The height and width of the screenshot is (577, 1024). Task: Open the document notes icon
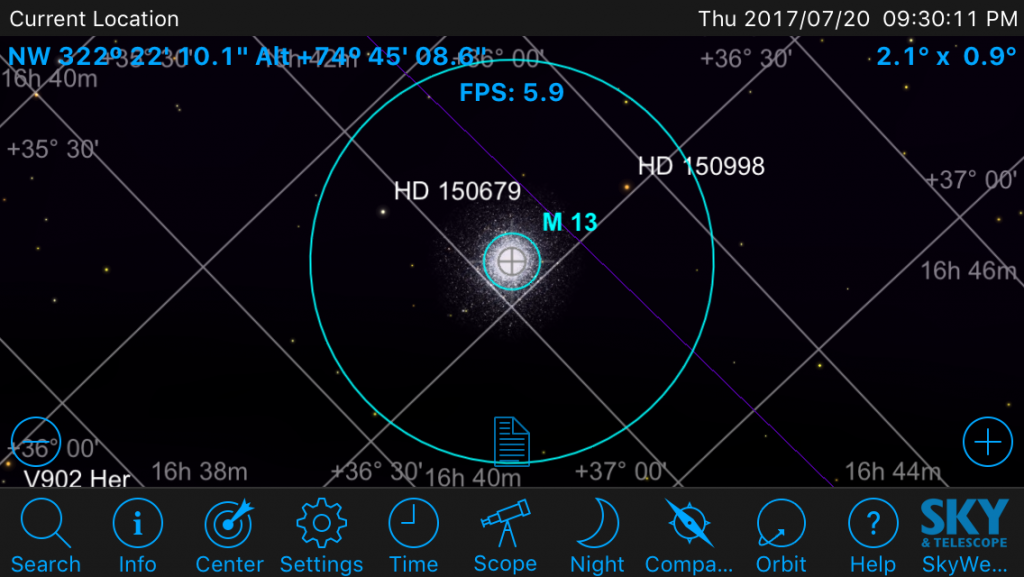tap(512, 441)
